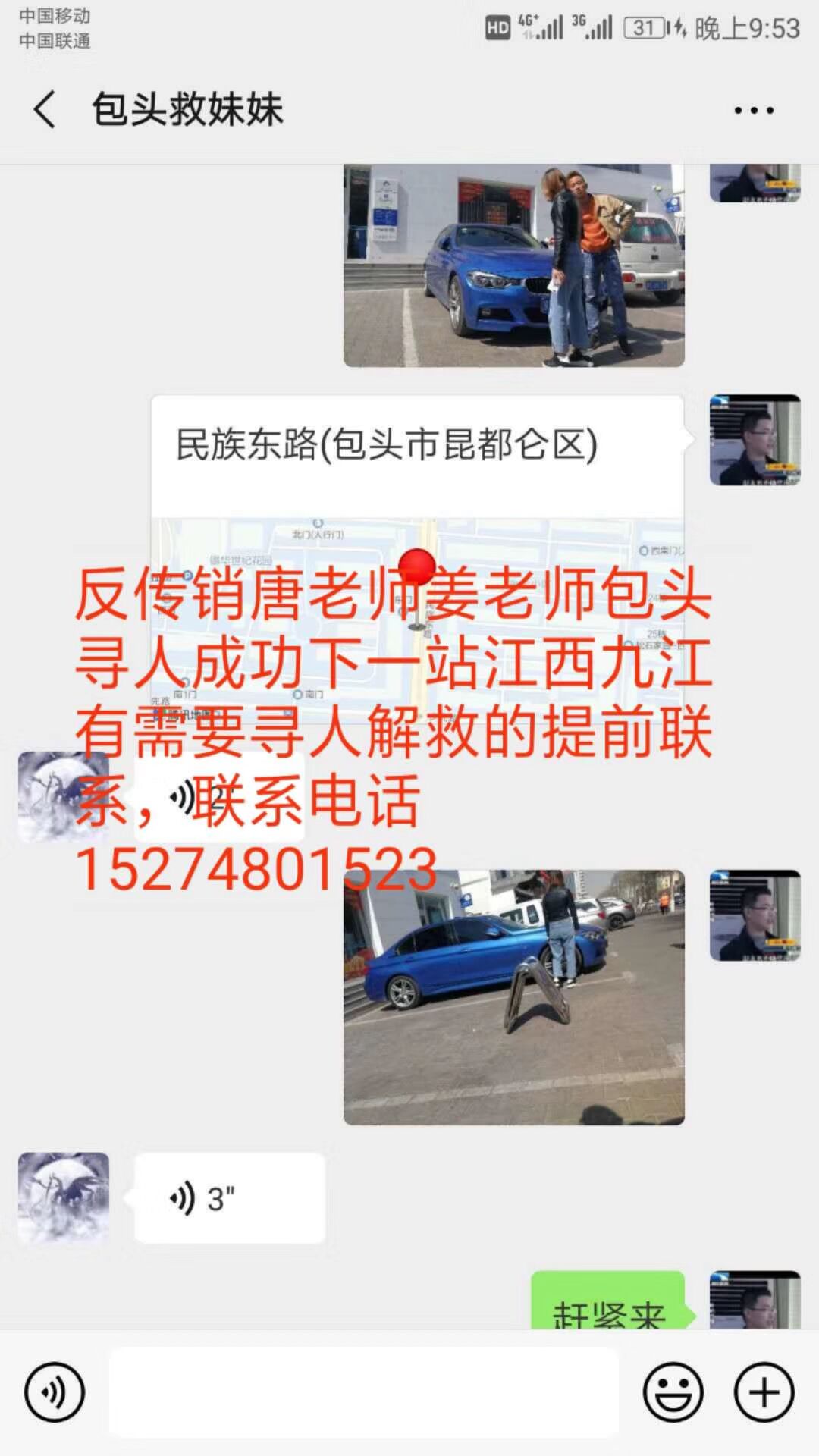The image size is (819, 1456).
Task: Open the plus attachment menu
Action: point(764,1392)
